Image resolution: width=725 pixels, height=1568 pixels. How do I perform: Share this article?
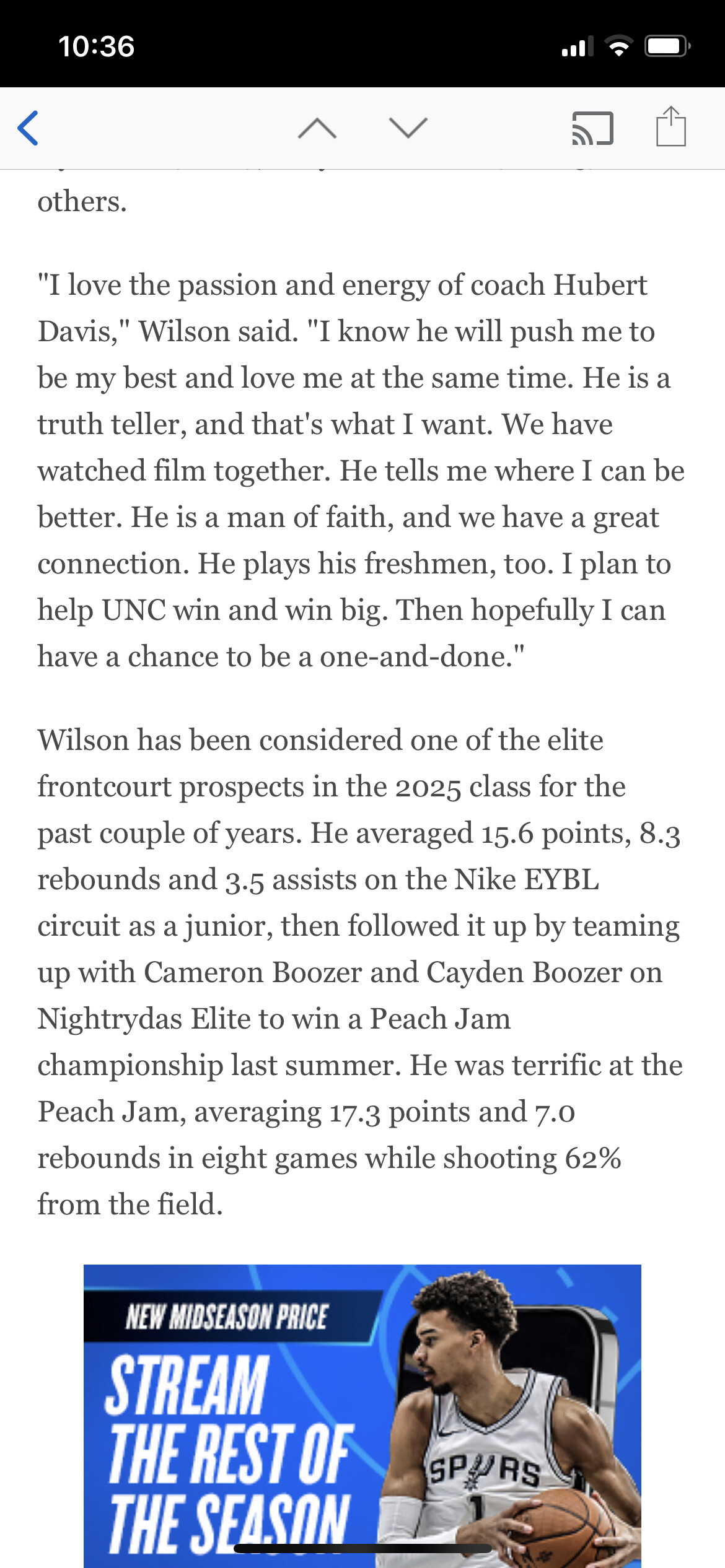[x=670, y=127]
